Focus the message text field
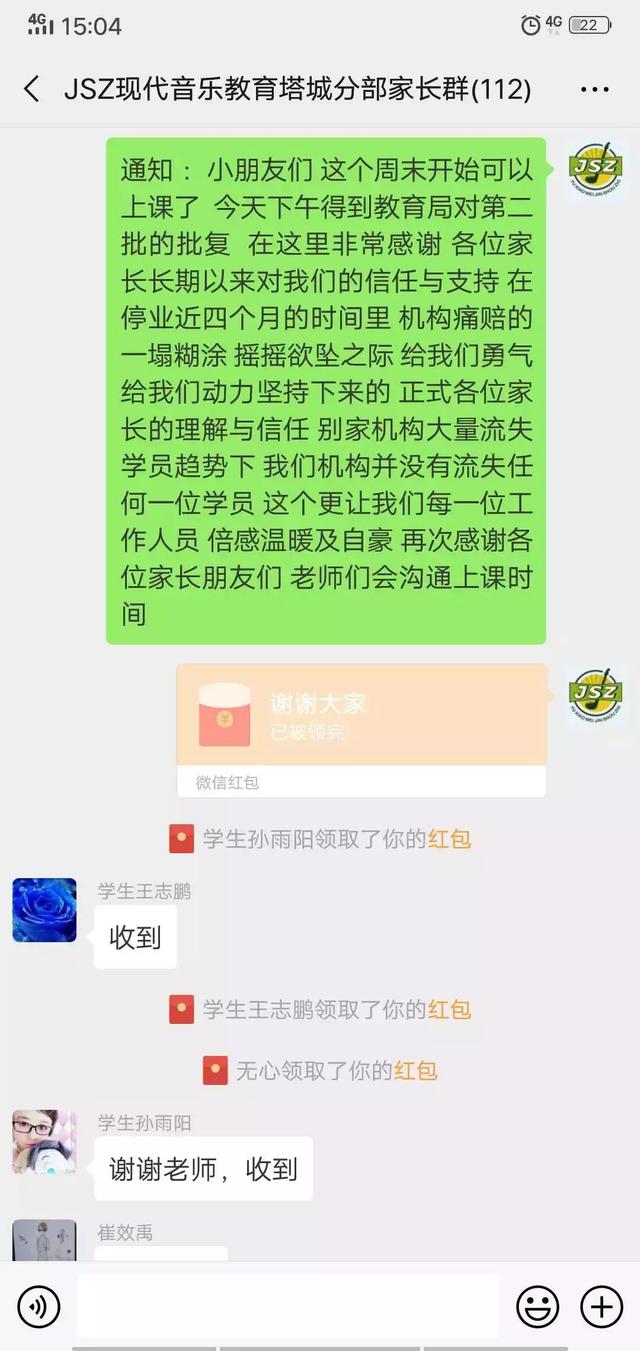Image resolution: width=640 pixels, height=1351 pixels. pos(288,1307)
